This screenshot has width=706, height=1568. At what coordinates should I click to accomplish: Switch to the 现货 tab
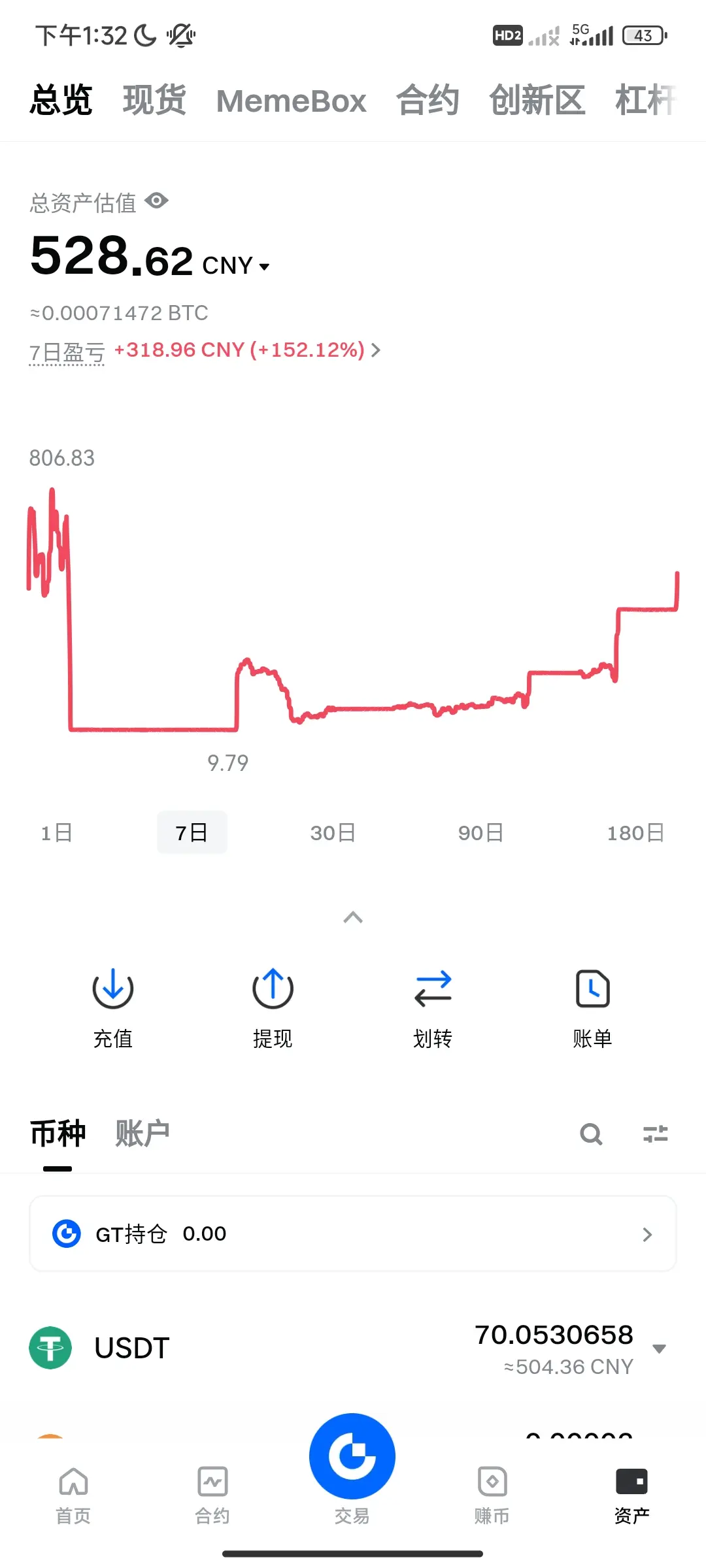tap(155, 100)
